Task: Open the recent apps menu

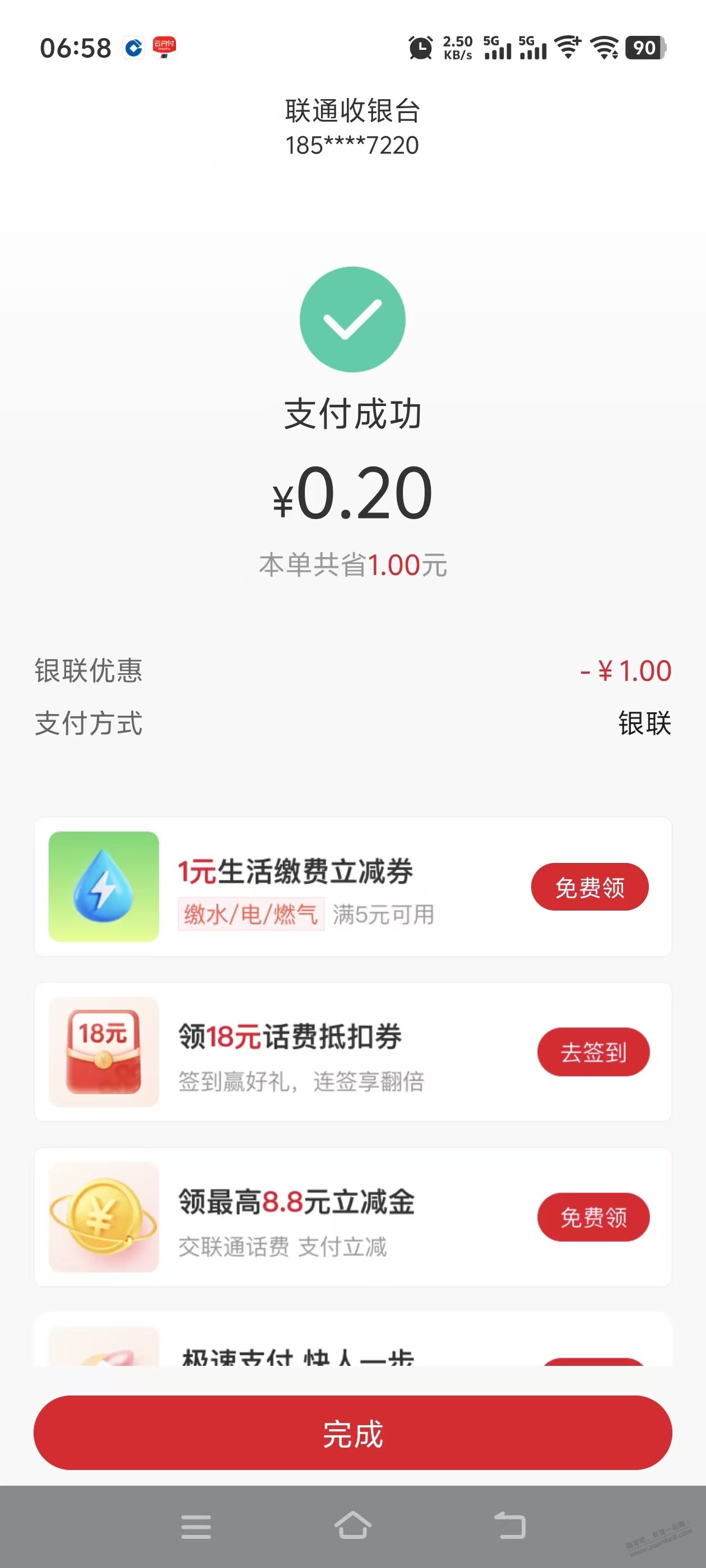Action: click(196, 1527)
